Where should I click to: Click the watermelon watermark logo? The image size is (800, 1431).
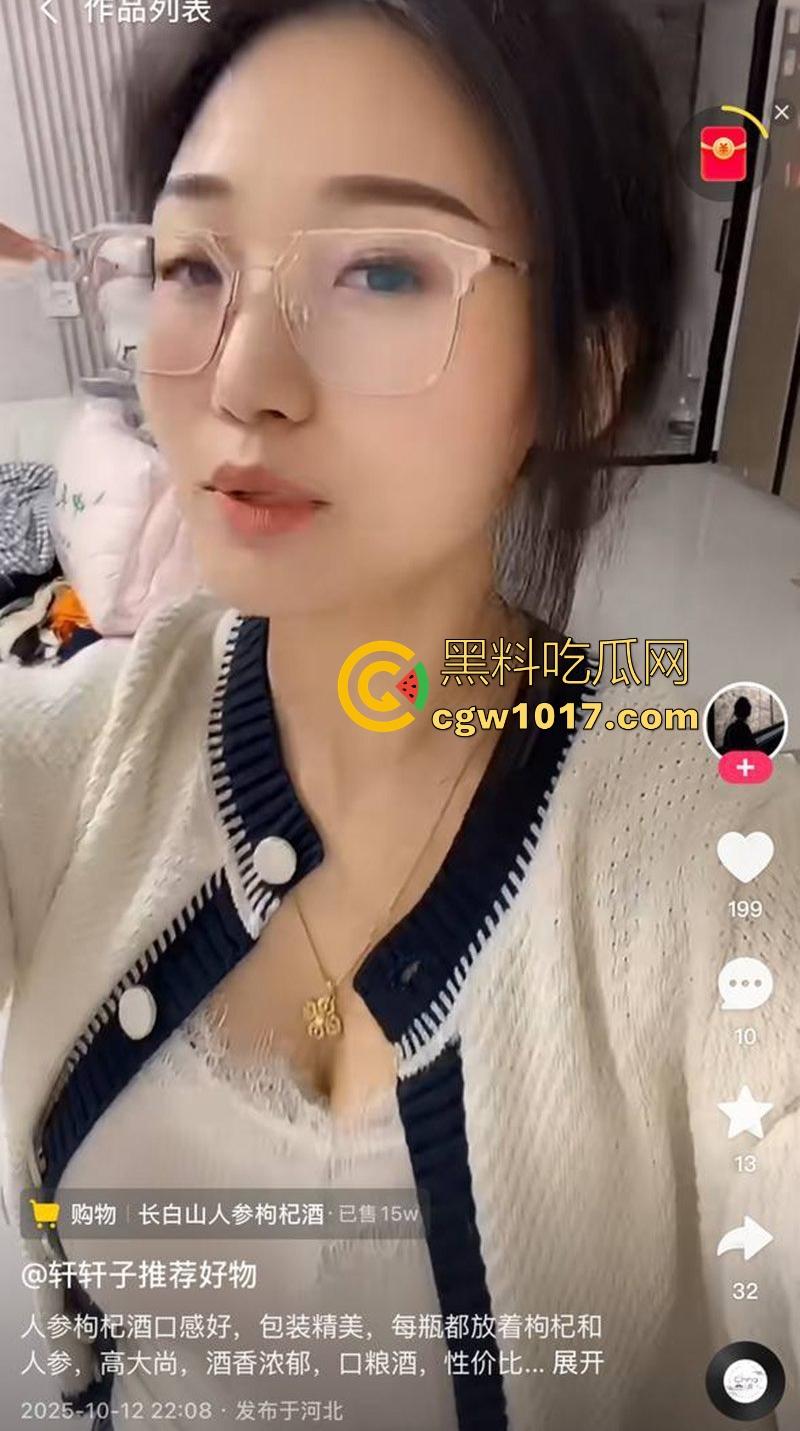click(385, 684)
